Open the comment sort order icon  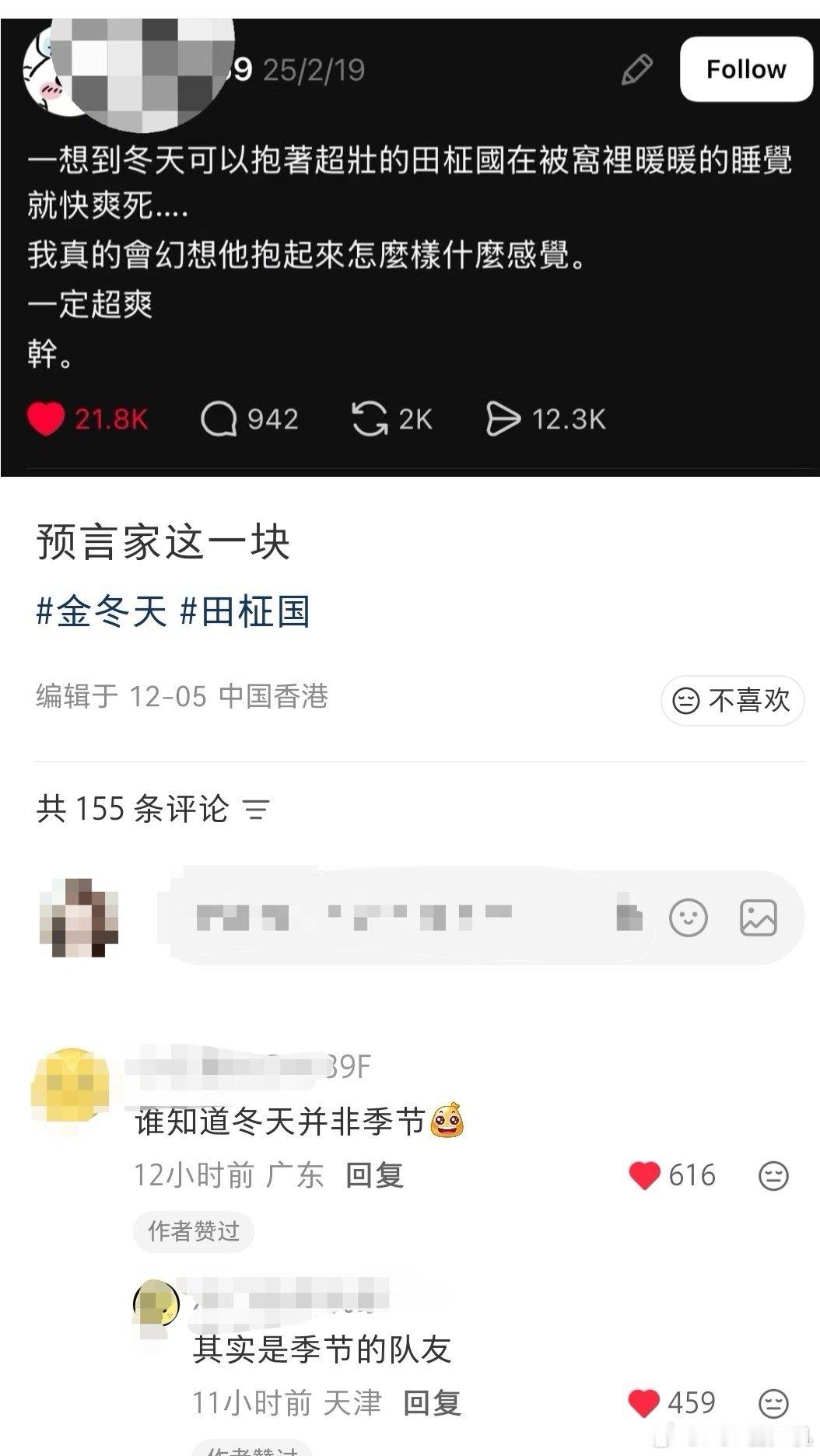point(257,810)
